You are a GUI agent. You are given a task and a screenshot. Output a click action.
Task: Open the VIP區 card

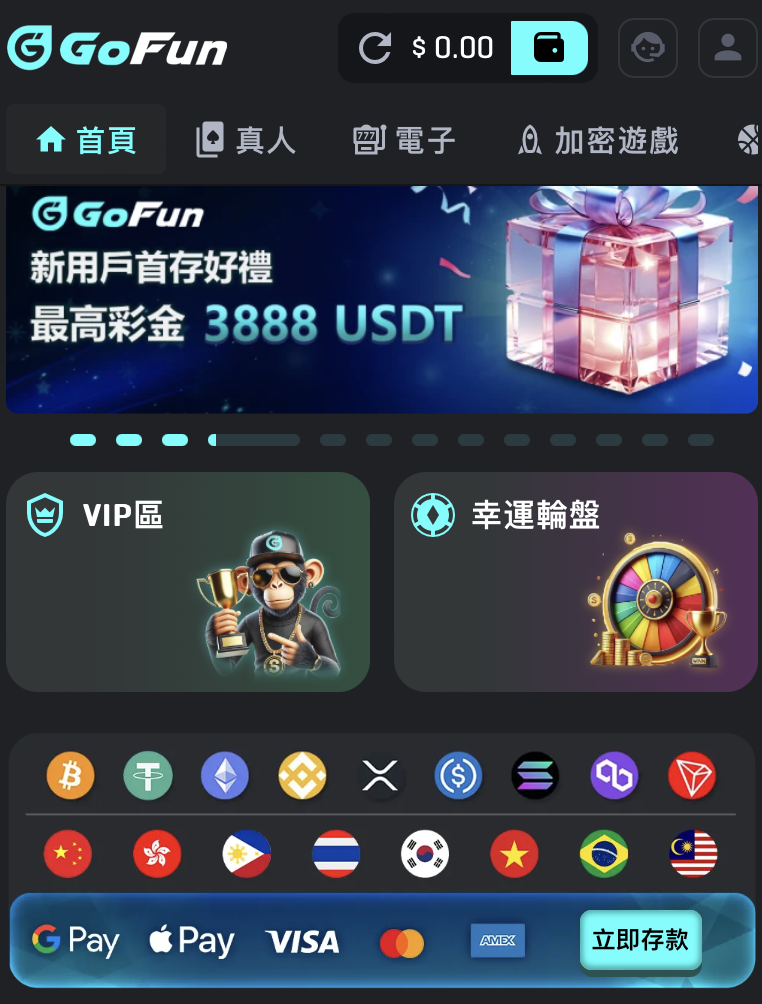[x=188, y=581]
